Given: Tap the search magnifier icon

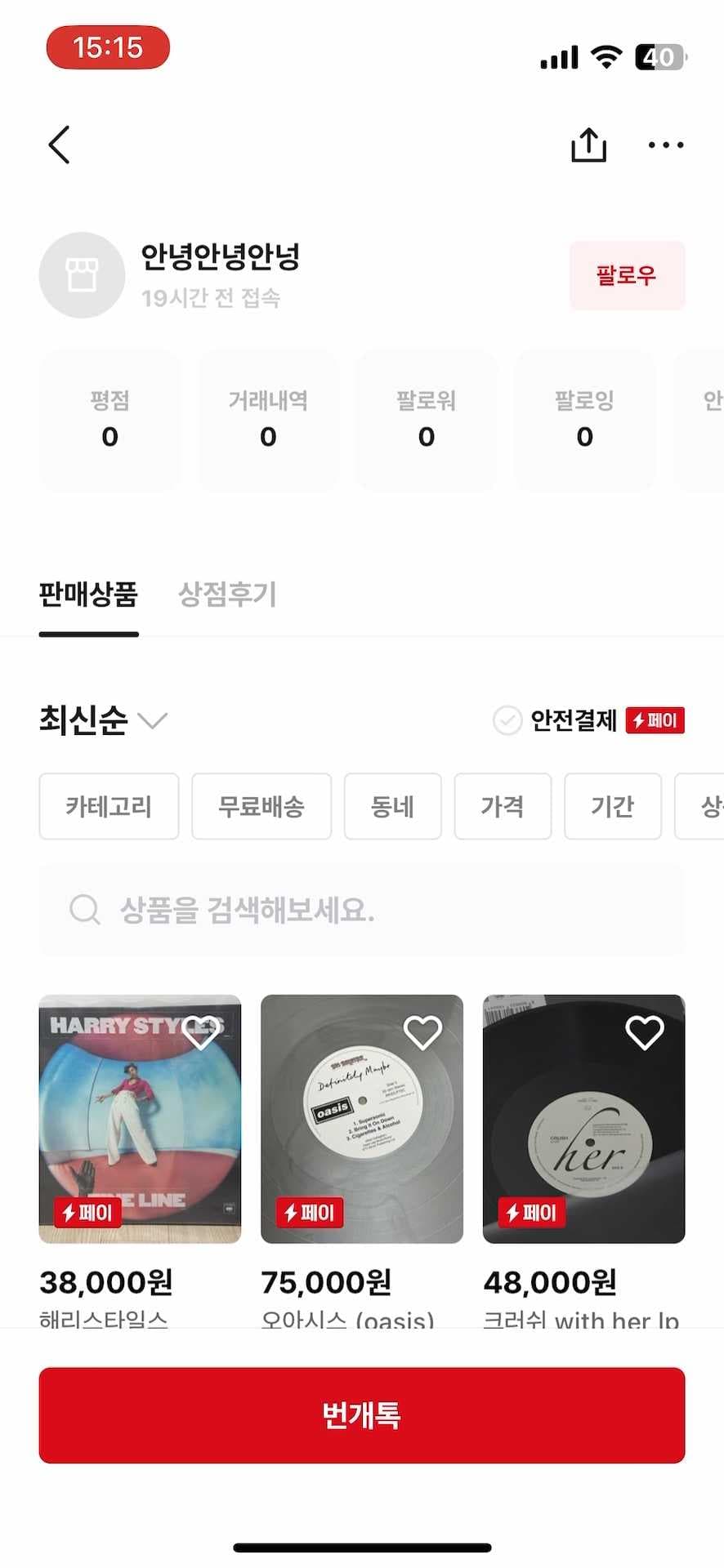Looking at the screenshot, I should (x=84, y=908).
